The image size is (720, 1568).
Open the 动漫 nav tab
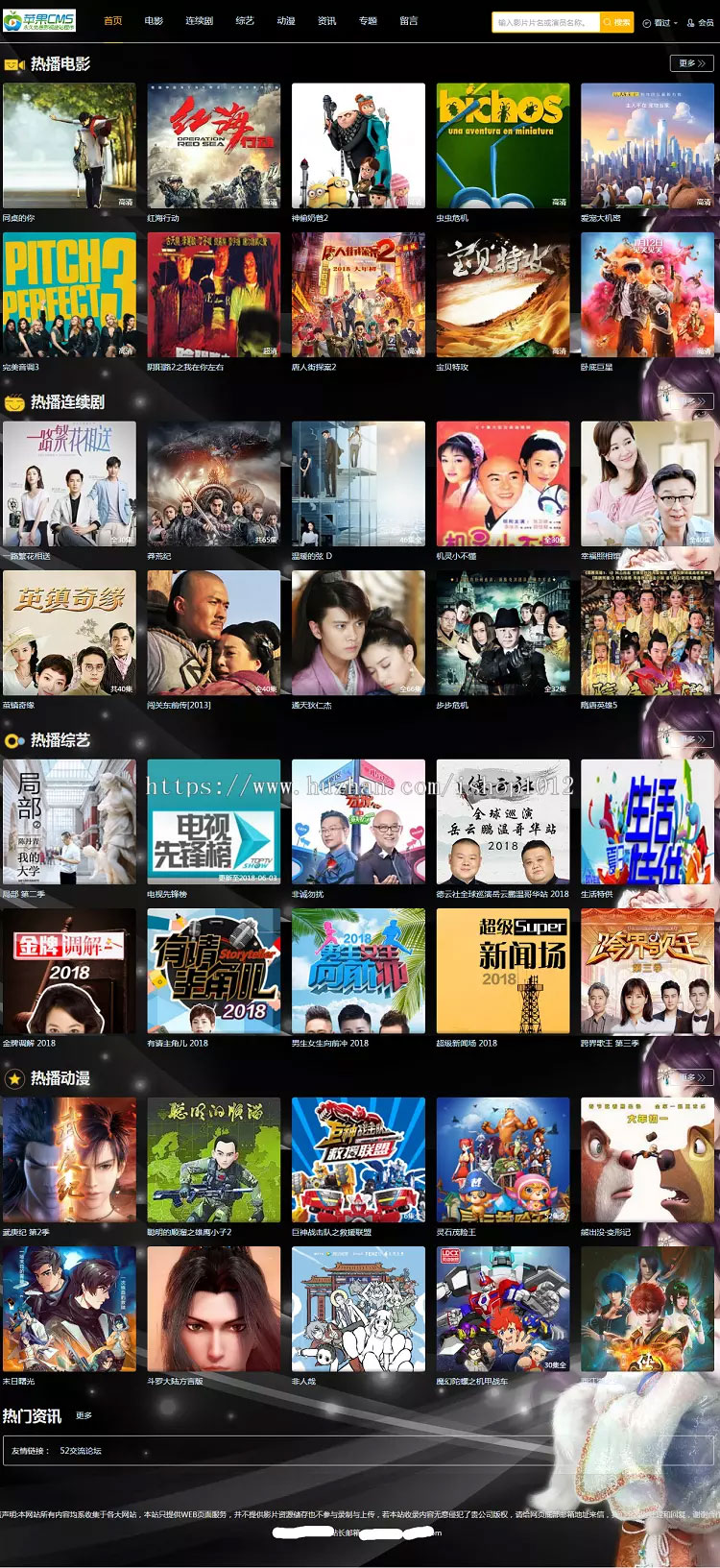[x=286, y=21]
